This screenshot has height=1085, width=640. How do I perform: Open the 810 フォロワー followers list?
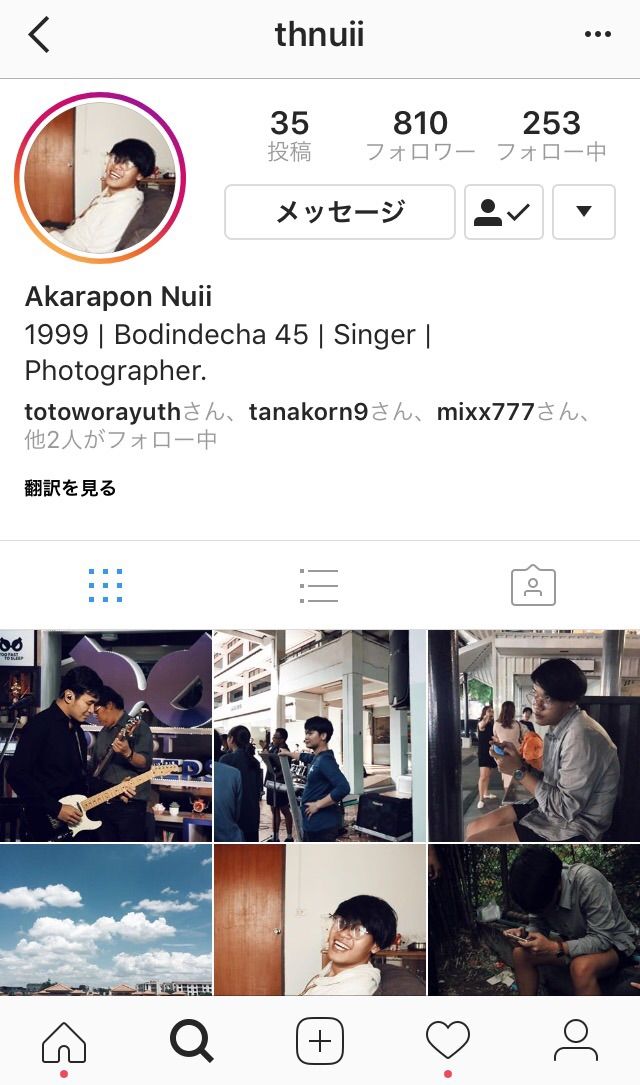pos(420,136)
